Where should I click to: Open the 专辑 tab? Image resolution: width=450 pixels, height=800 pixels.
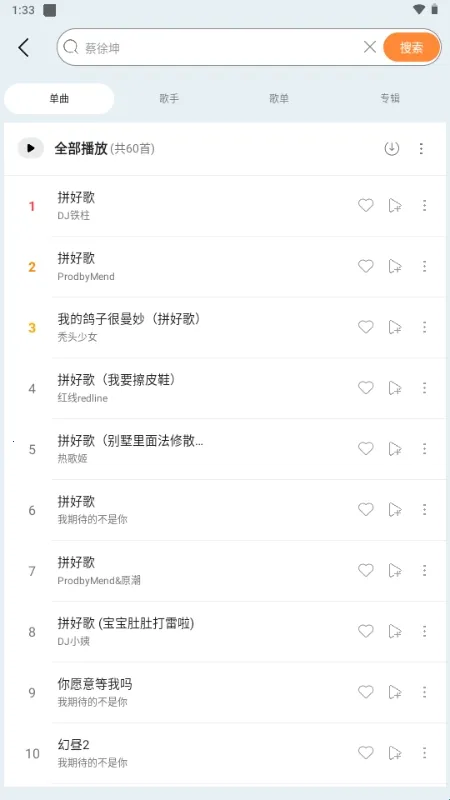(x=390, y=98)
